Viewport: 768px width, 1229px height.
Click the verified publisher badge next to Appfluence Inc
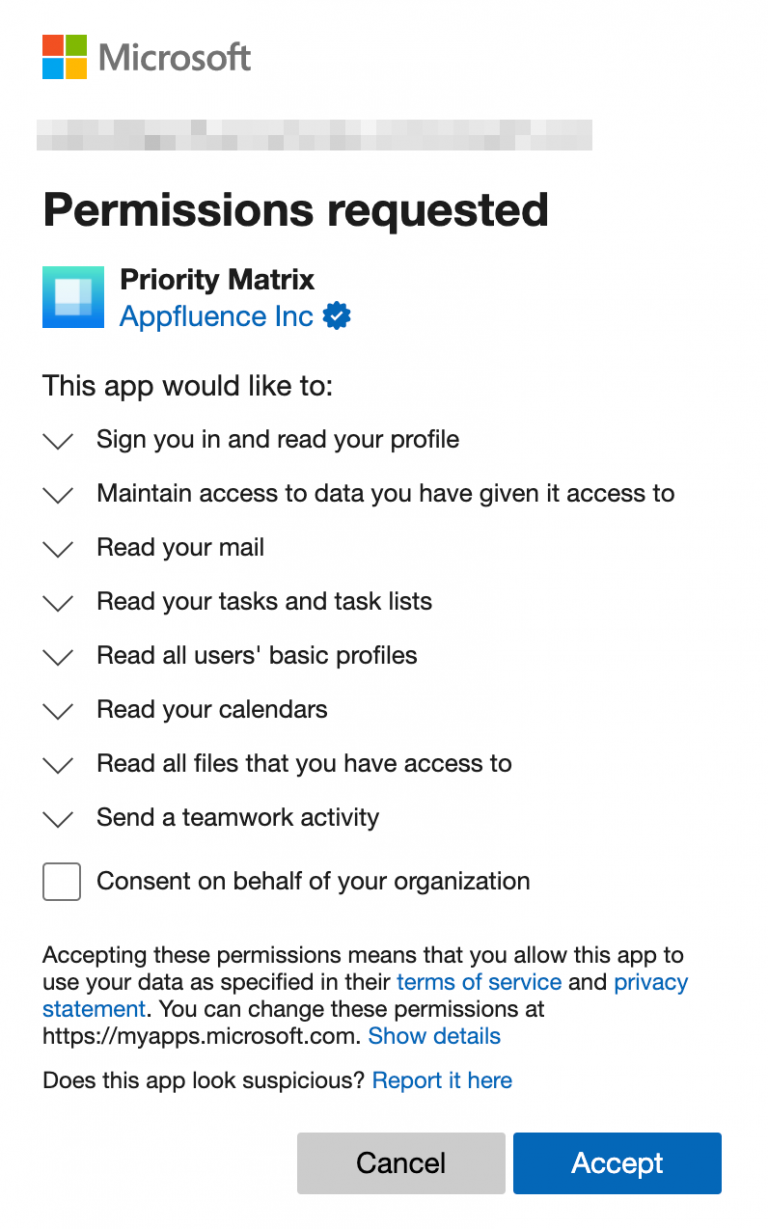(x=336, y=315)
